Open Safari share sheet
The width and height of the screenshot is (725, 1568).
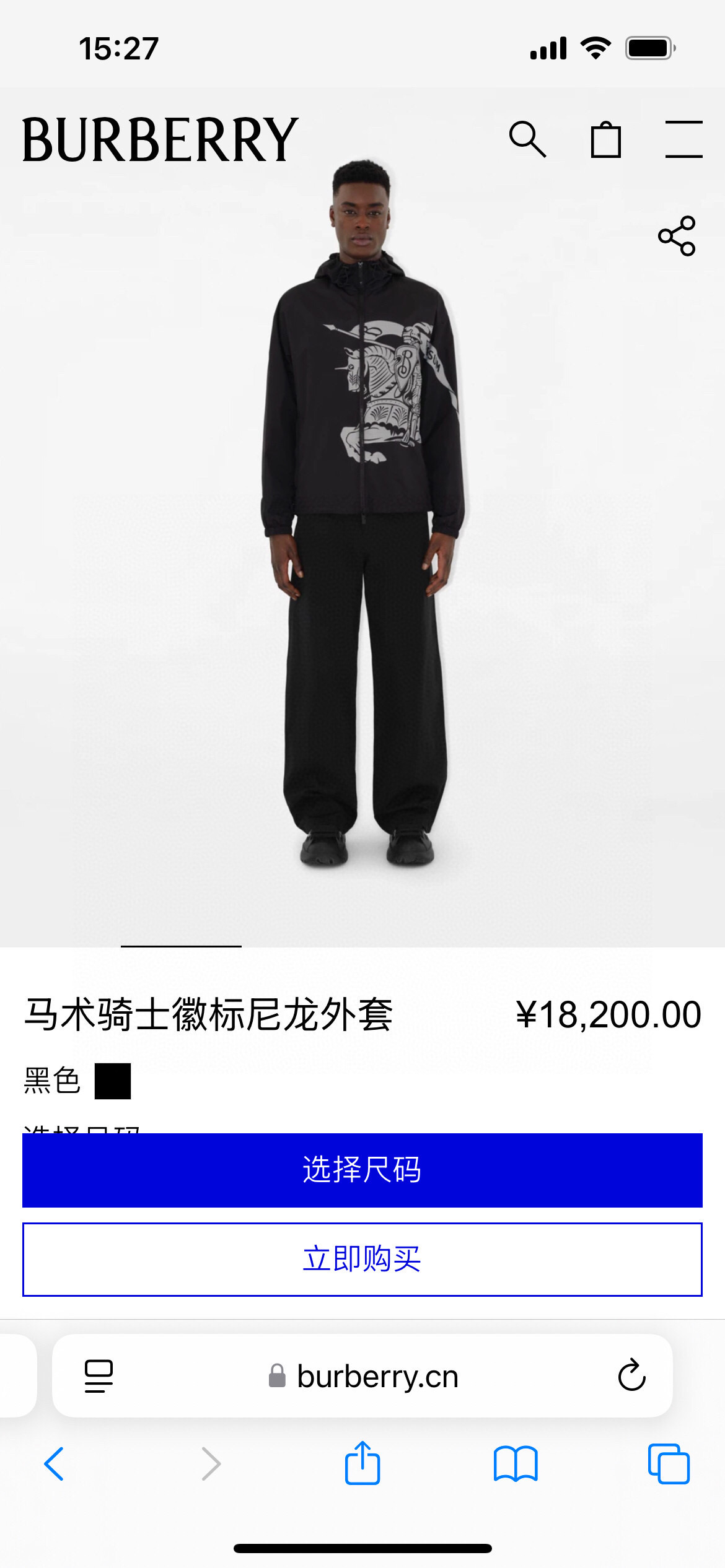(362, 1463)
